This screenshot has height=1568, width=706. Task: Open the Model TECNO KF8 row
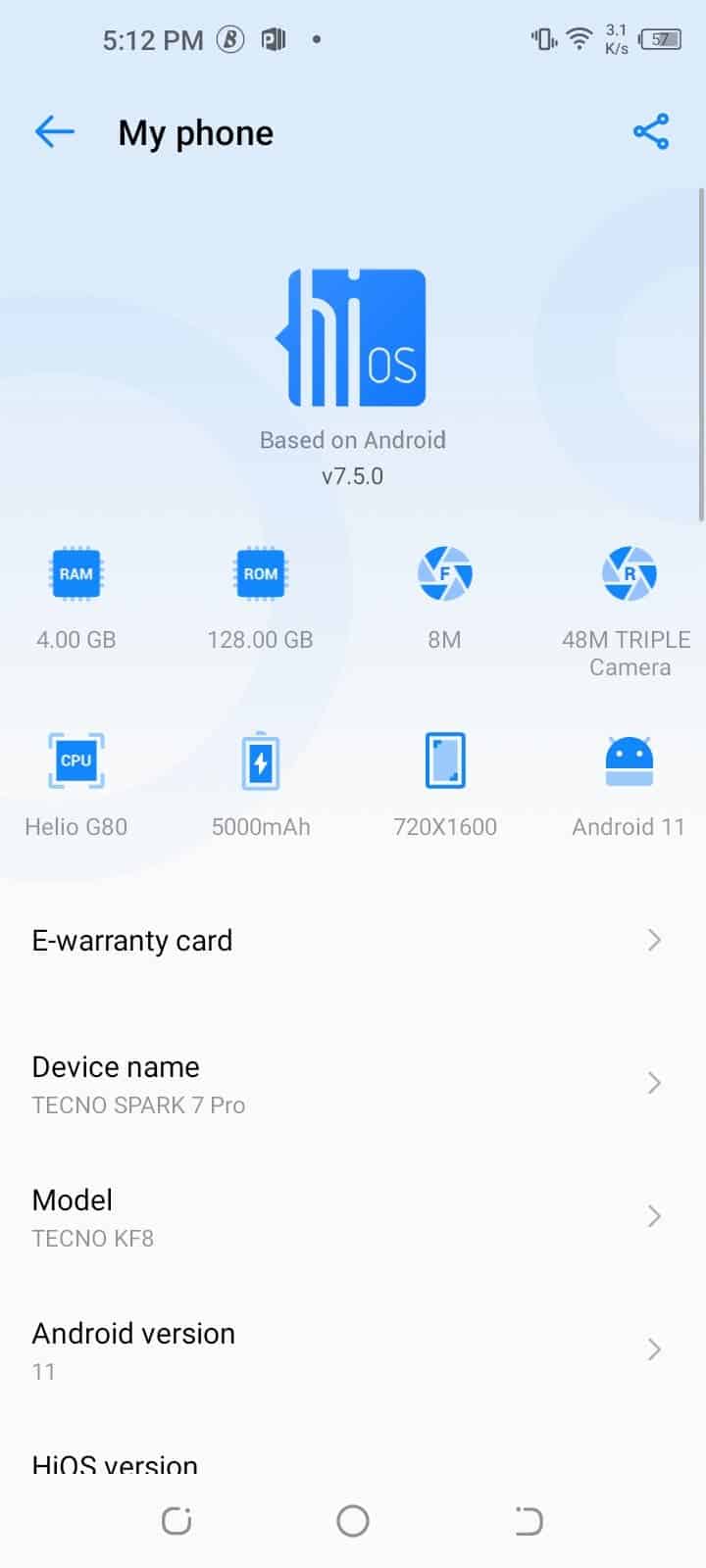[353, 1217]
